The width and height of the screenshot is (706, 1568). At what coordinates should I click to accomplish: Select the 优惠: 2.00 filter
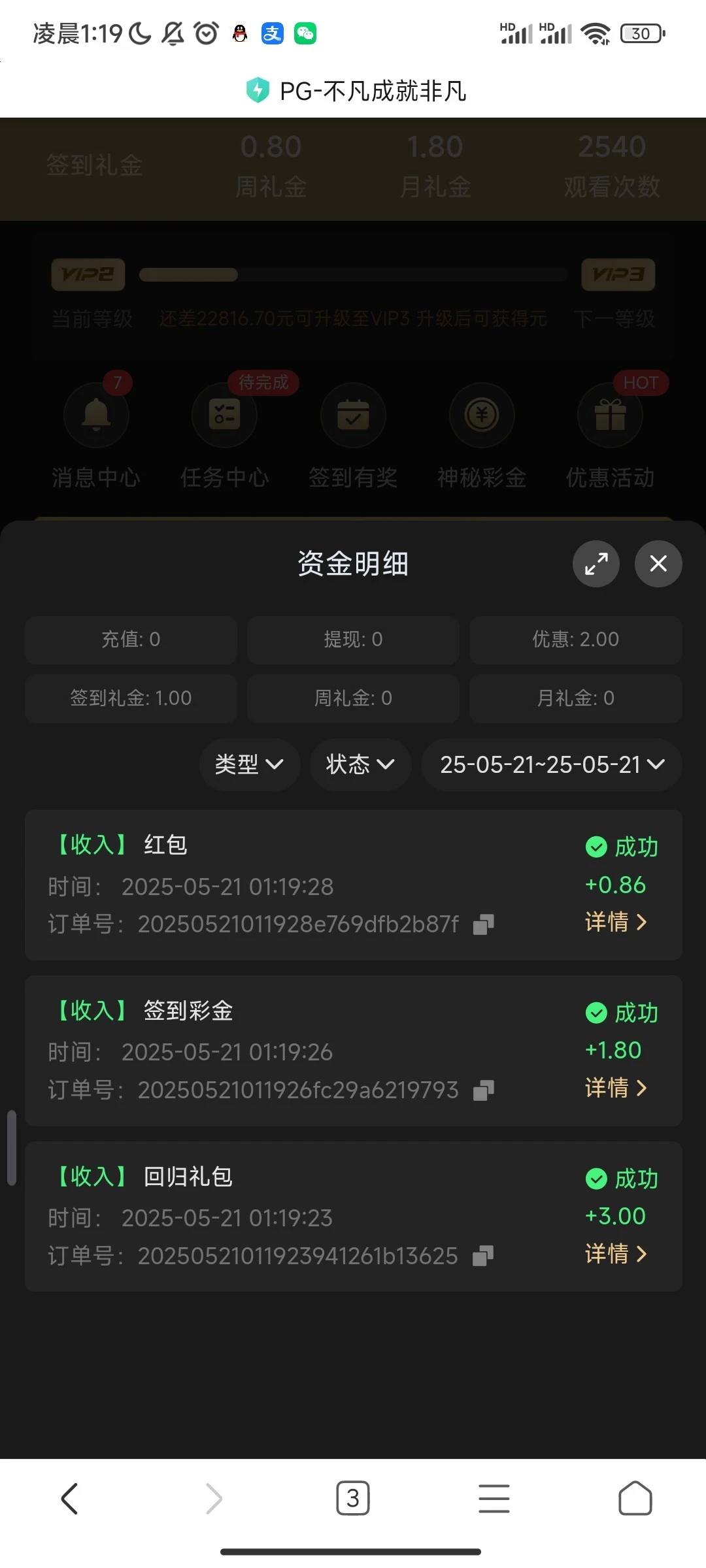[575, 640]
